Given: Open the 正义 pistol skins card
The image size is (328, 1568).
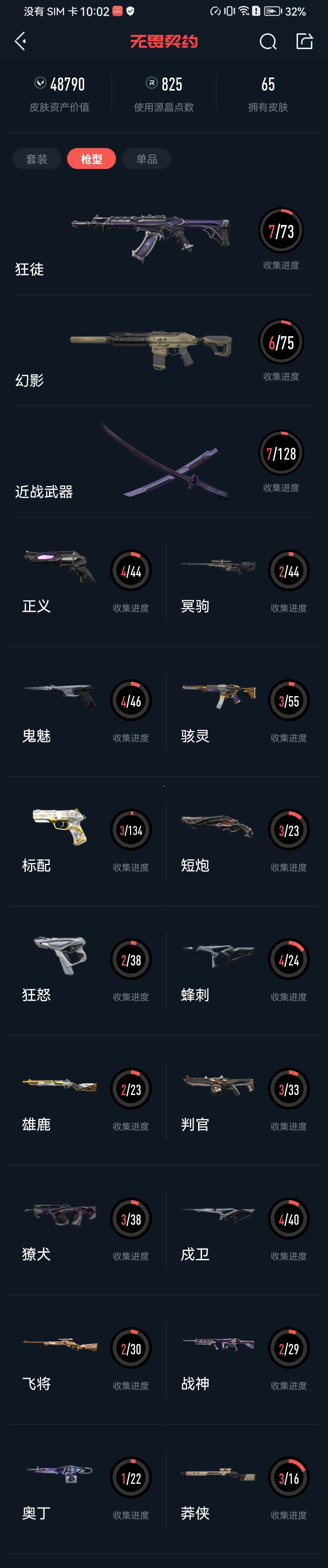Looking at the screenshot, I should [85, 581].
